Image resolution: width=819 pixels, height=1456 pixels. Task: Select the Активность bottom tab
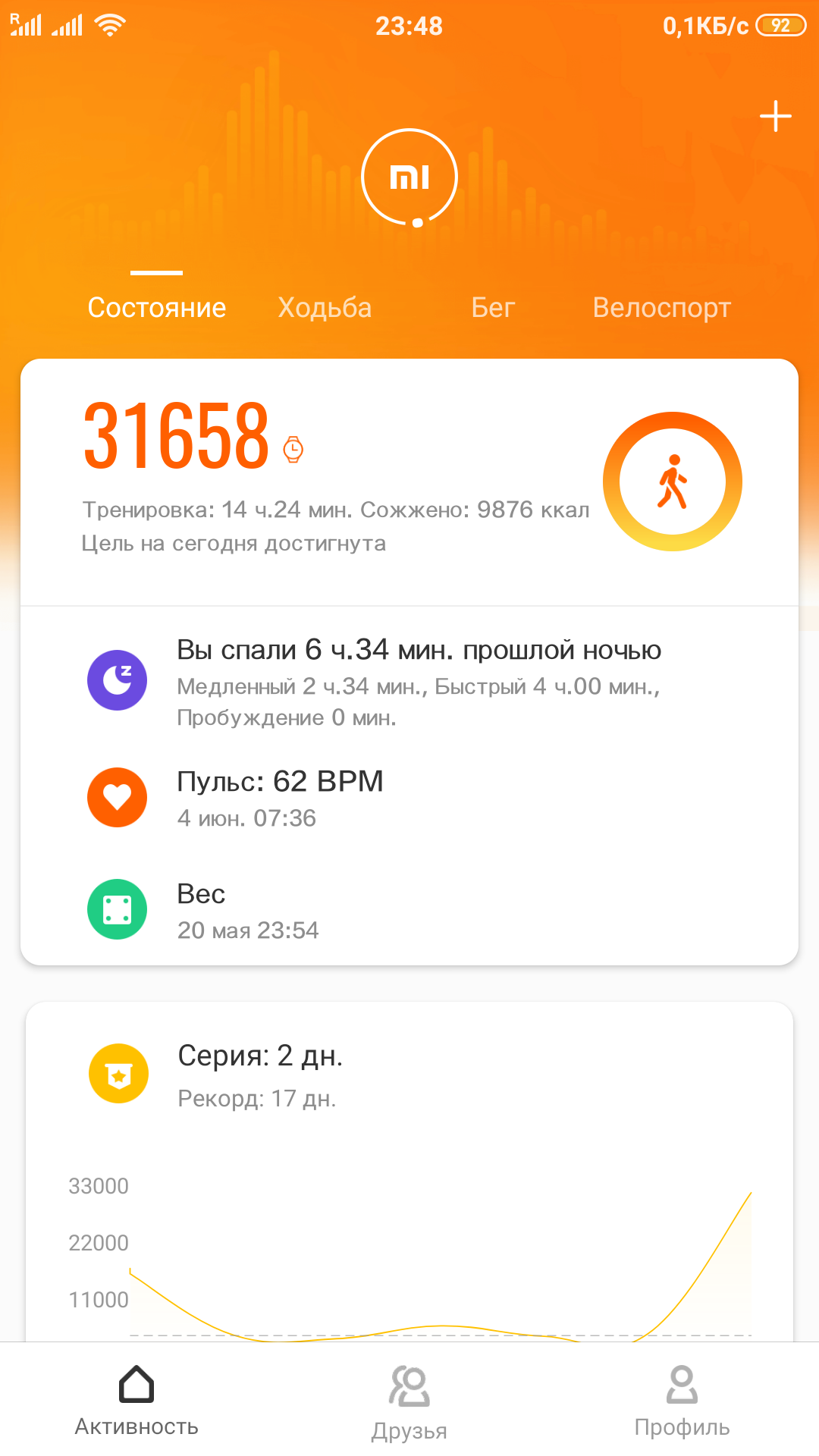136,1401
